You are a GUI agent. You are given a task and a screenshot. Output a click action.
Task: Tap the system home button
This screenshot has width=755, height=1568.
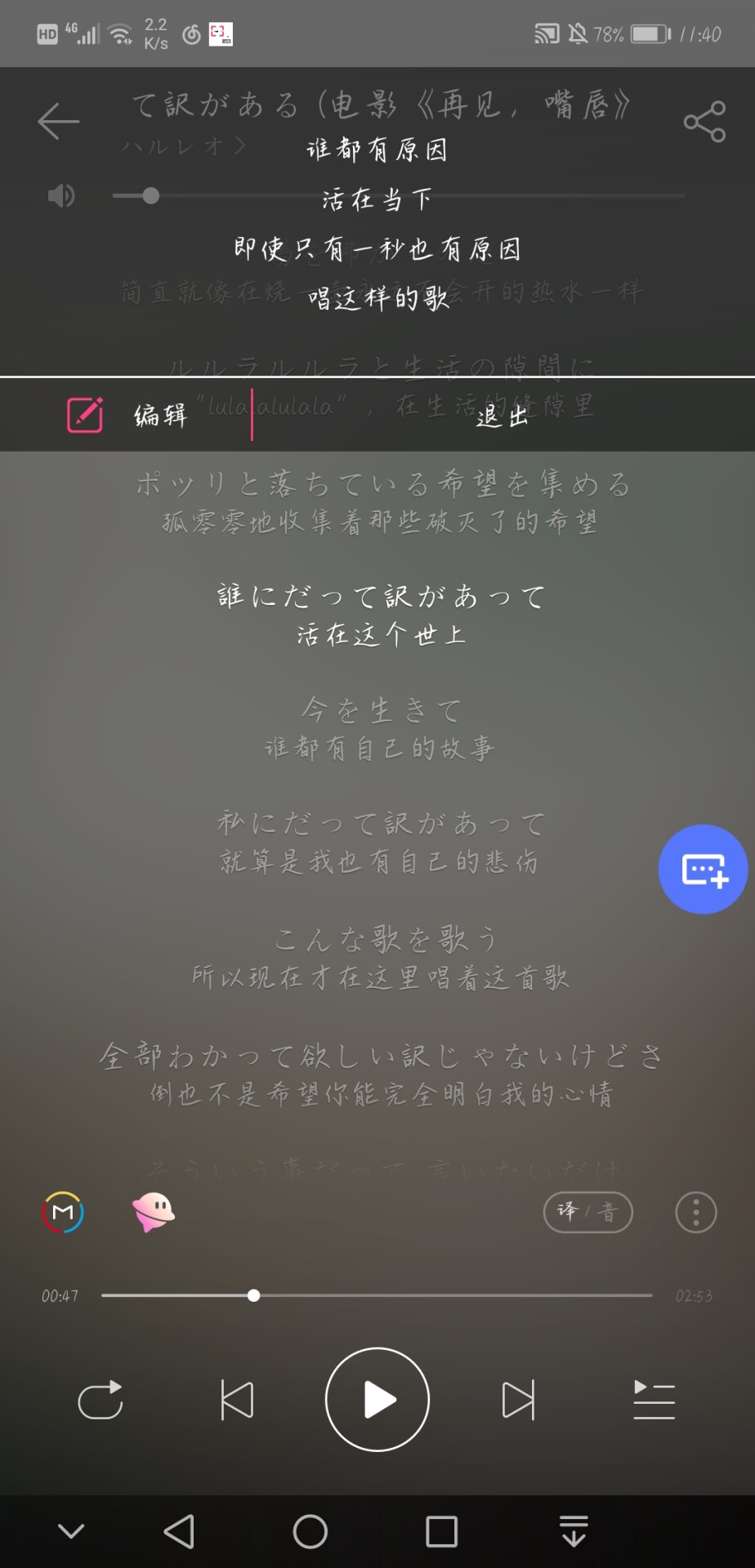(310, 1531)
